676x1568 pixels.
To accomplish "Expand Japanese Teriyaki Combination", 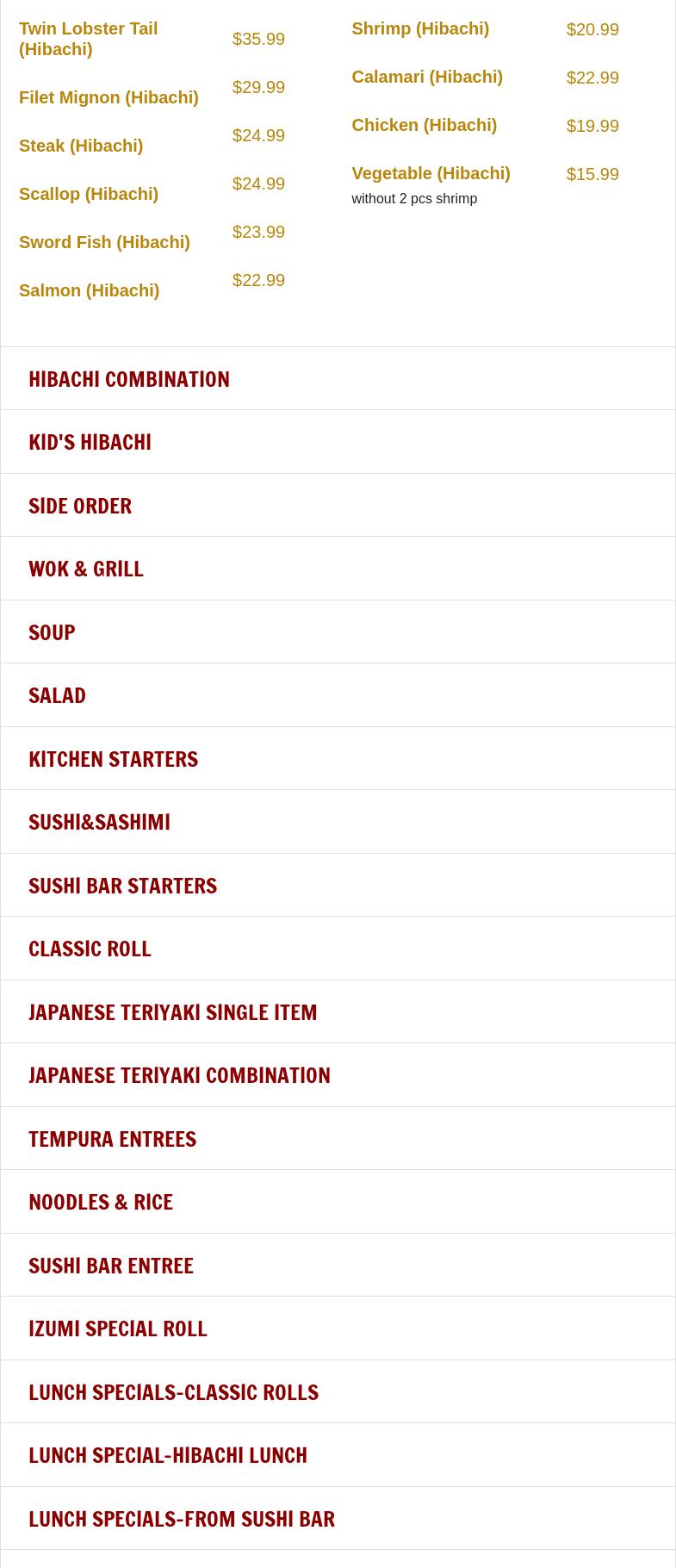I will 179,1075.
